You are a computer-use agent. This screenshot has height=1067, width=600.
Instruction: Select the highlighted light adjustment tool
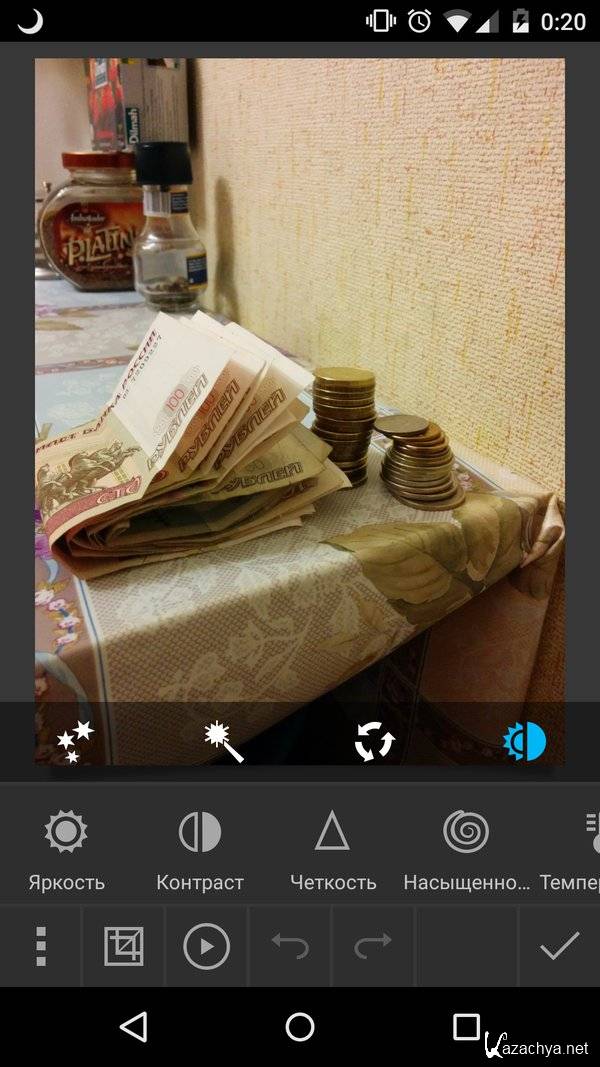click(525, 742)
